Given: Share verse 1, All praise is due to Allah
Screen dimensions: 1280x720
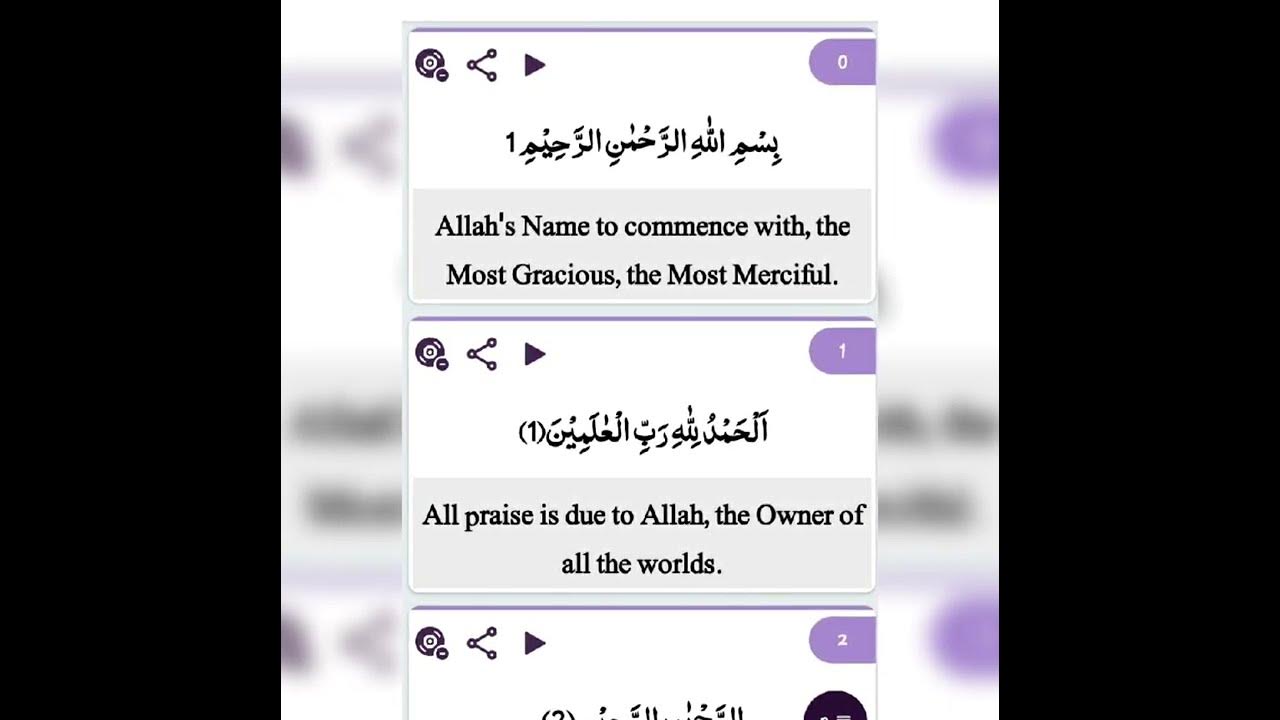Looking at the screenshot, I should tap(482, 354).
